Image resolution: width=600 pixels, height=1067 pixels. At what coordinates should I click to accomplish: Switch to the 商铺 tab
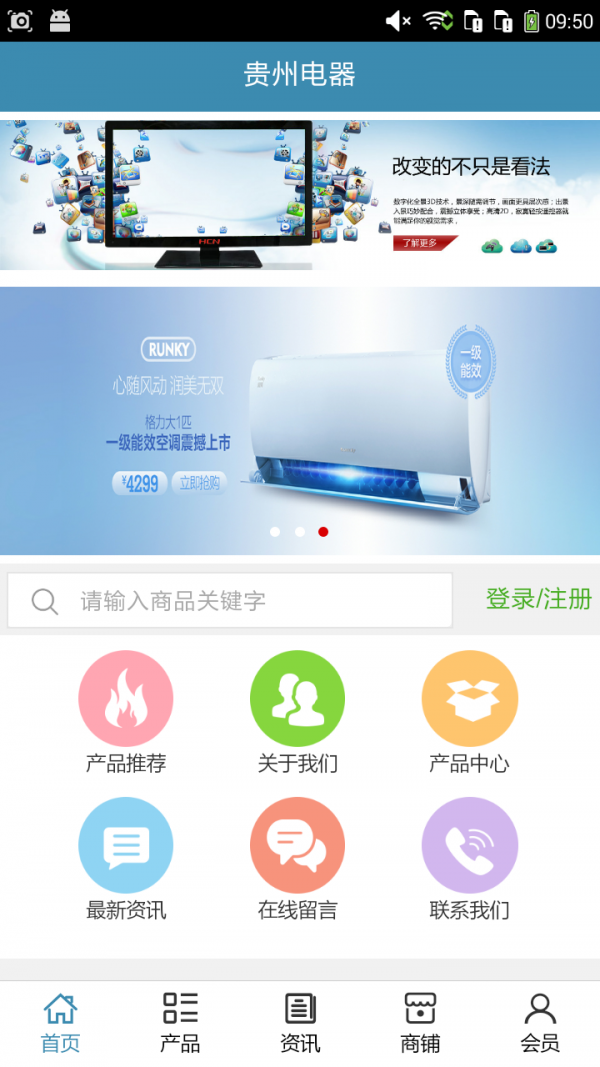420,1023
